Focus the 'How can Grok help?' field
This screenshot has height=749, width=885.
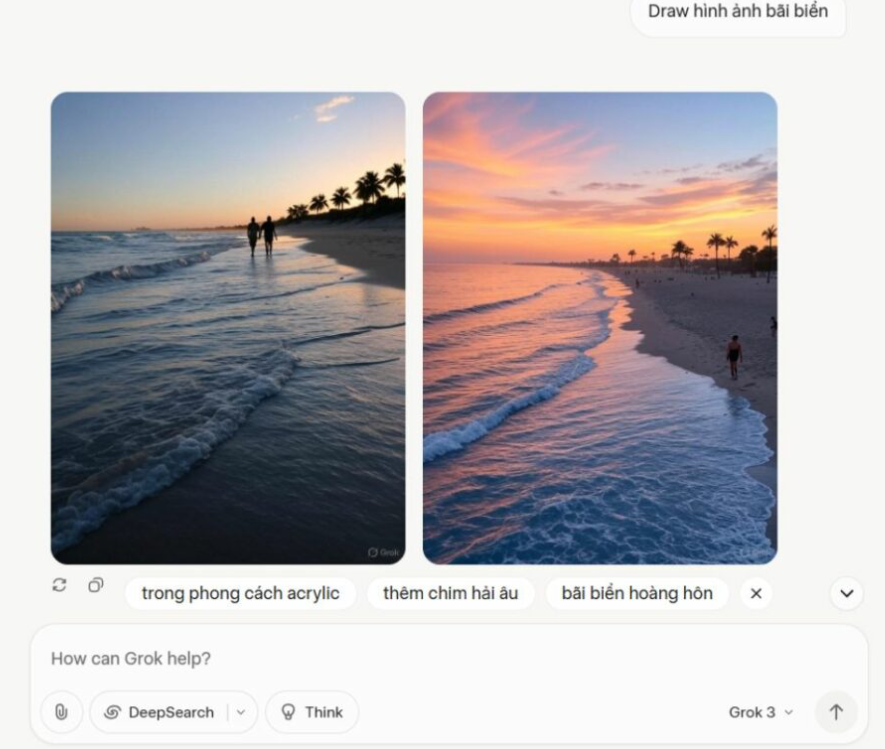pyautogui.click(x=400, y=658)
